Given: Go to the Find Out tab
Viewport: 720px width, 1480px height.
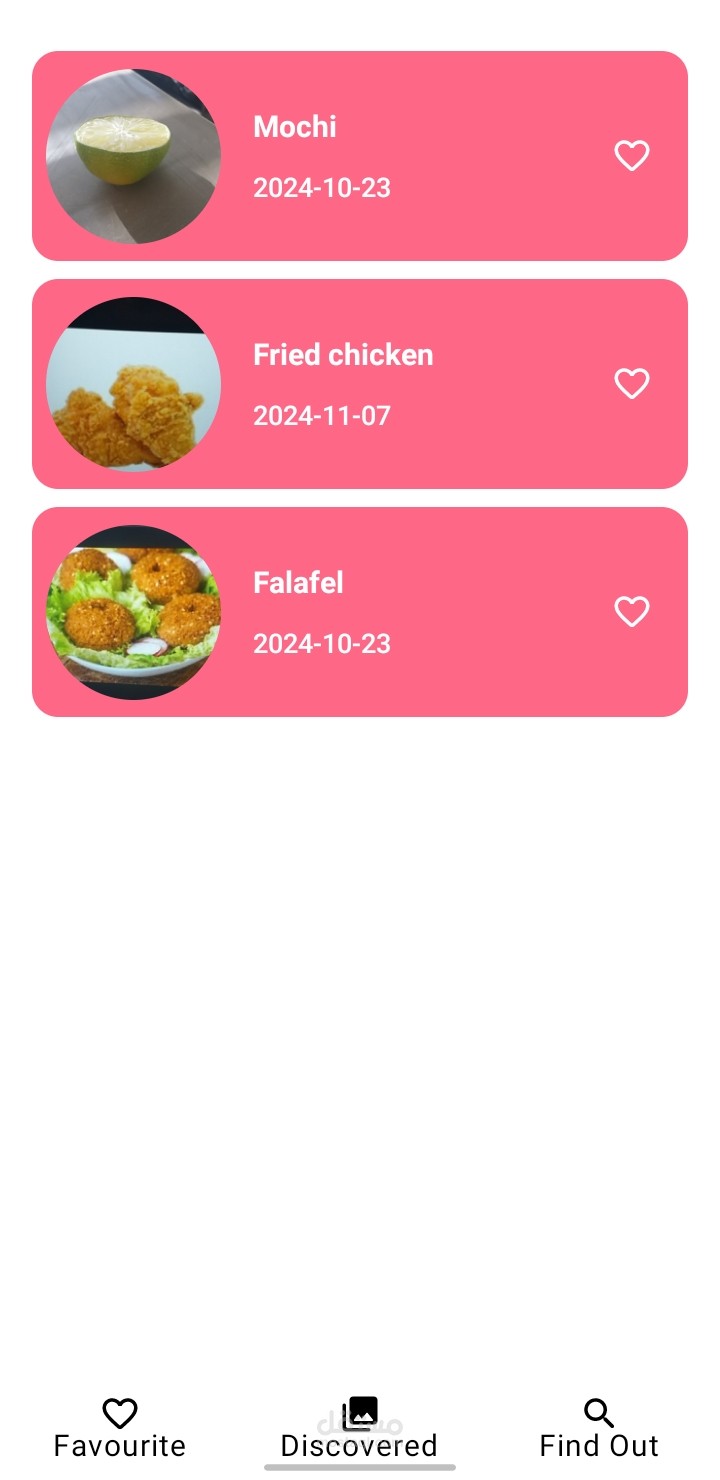Looking at the screenshot, I should (599, 1428).
